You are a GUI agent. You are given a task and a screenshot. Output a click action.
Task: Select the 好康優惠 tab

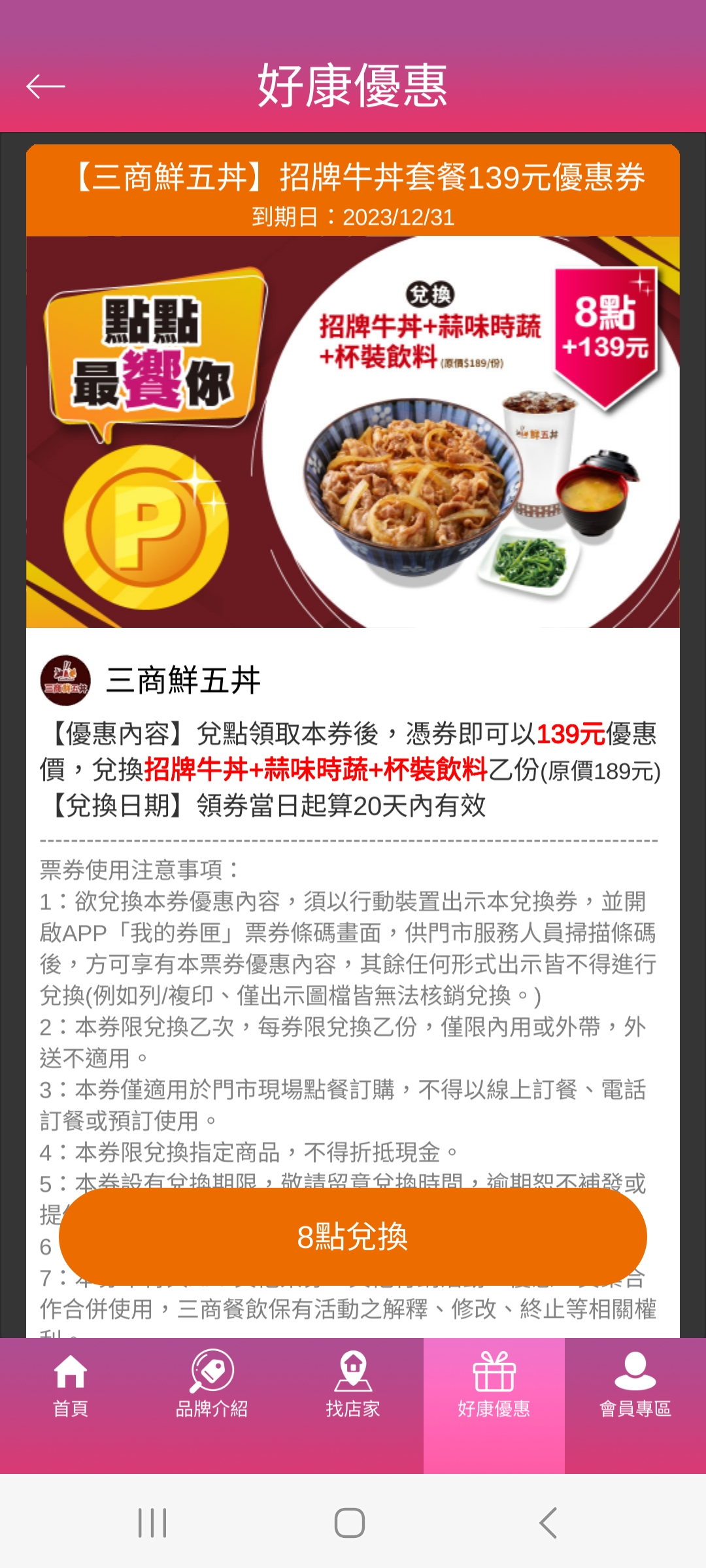[494, 1385]
